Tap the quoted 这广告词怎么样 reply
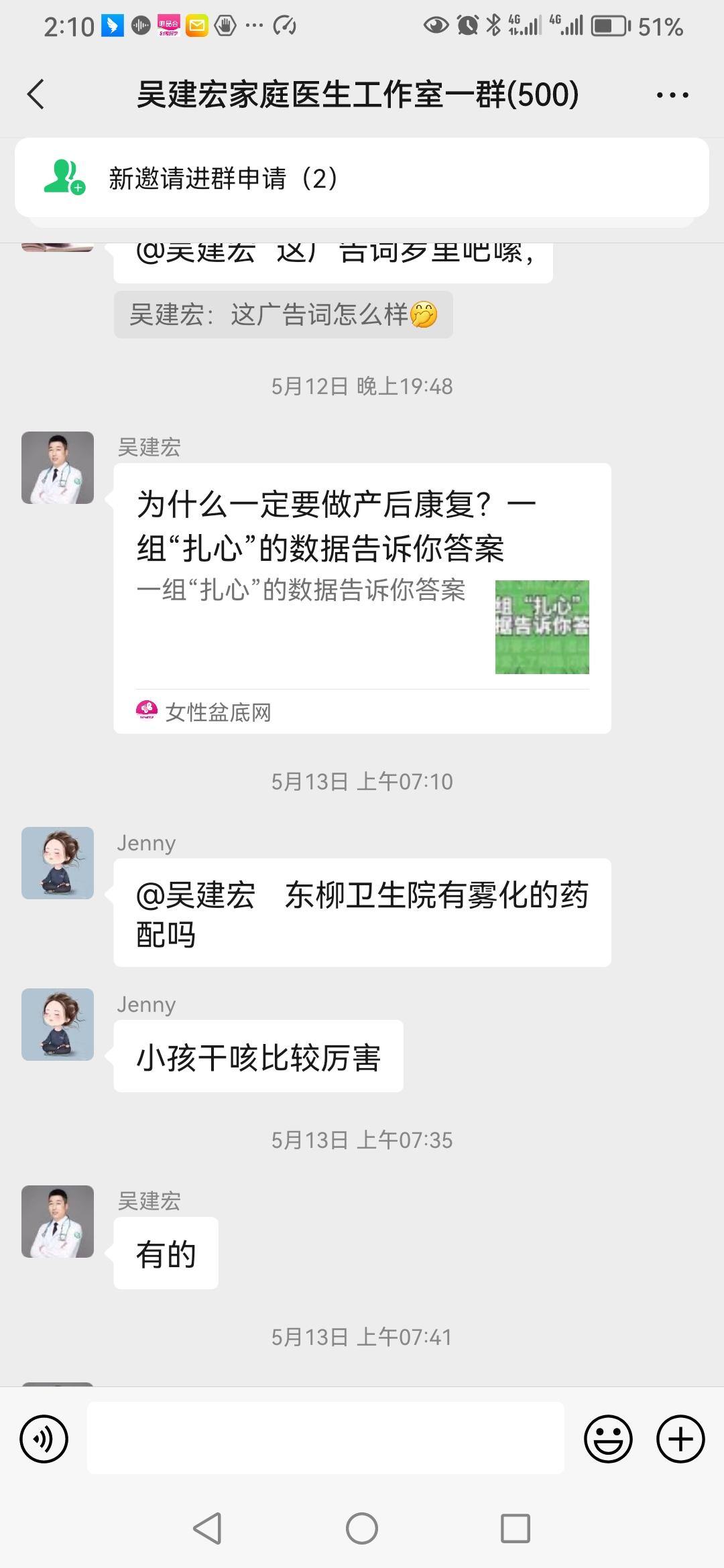Viewport: 724px width, 1568px height. point(283,314)
